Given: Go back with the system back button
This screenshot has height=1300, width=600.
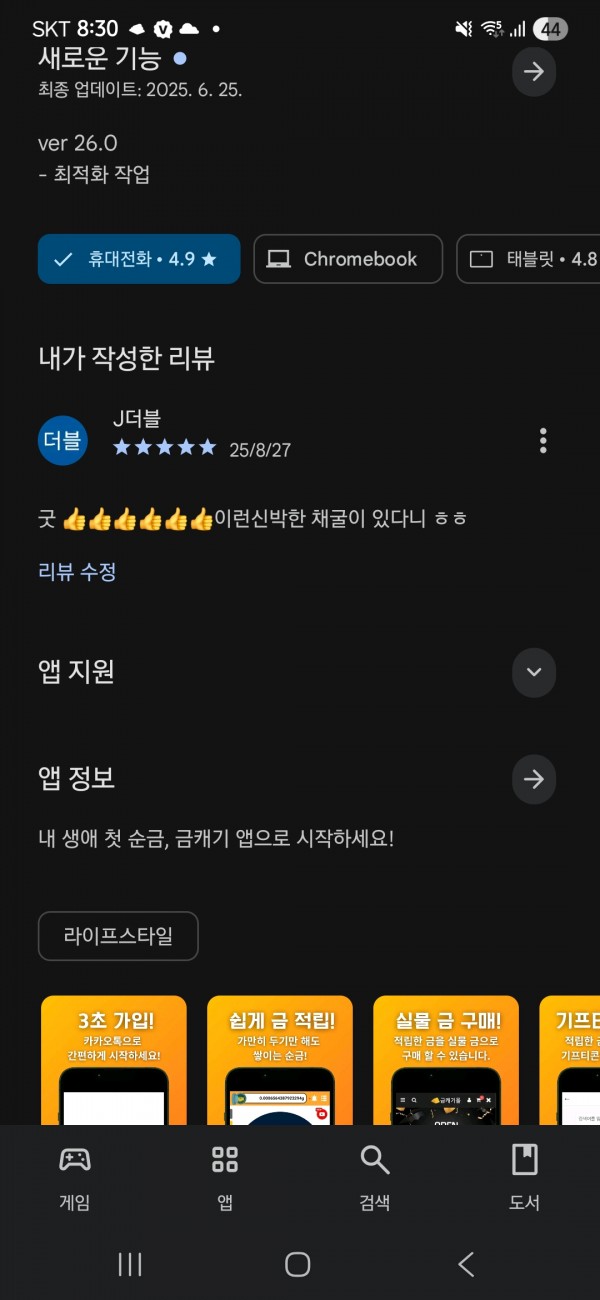Looking at the screenshot, I should pos(466,1265).
